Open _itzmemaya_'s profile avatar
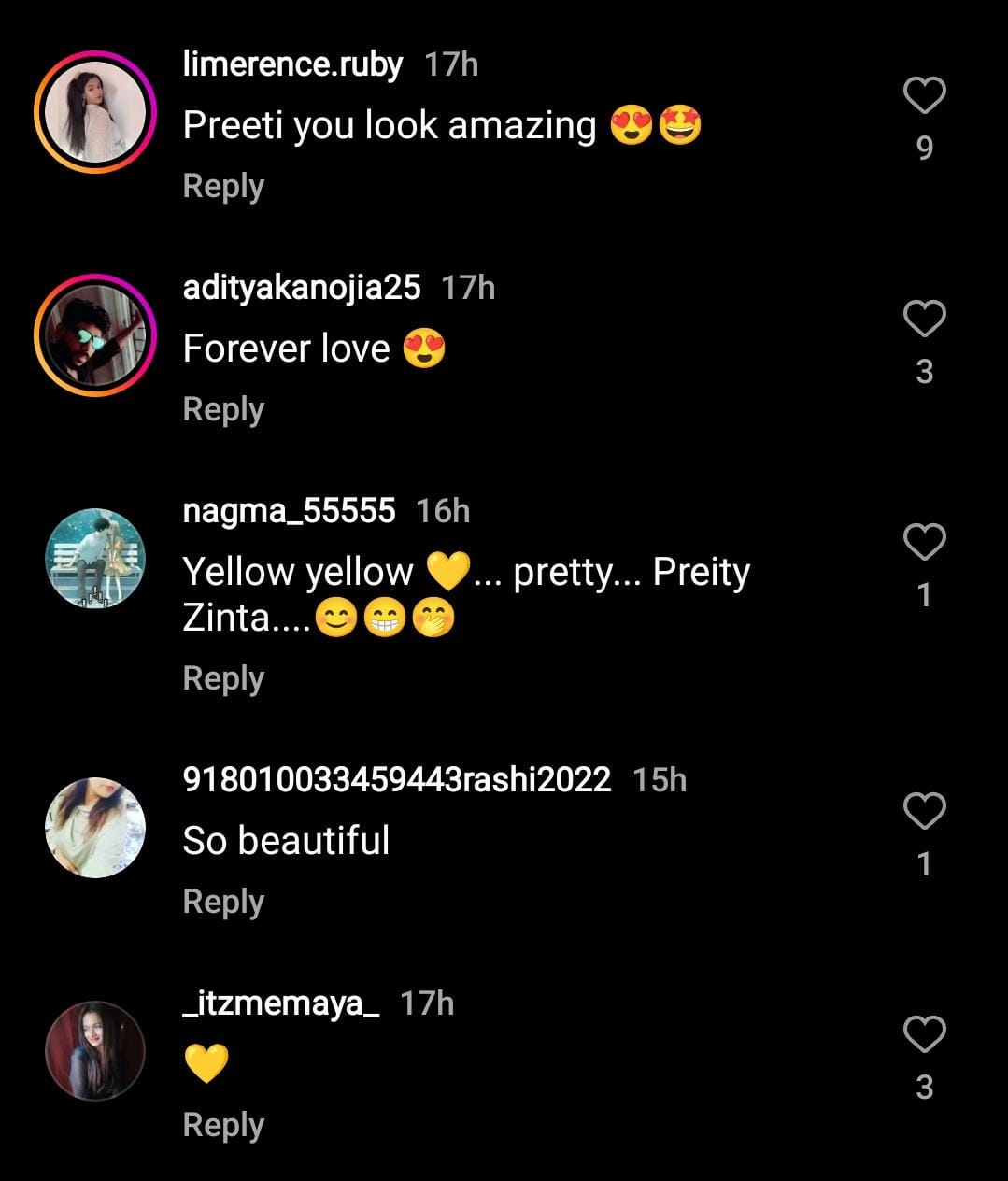The height and width of the screenshot is (1181, 1008). (x=95, y=1051)
